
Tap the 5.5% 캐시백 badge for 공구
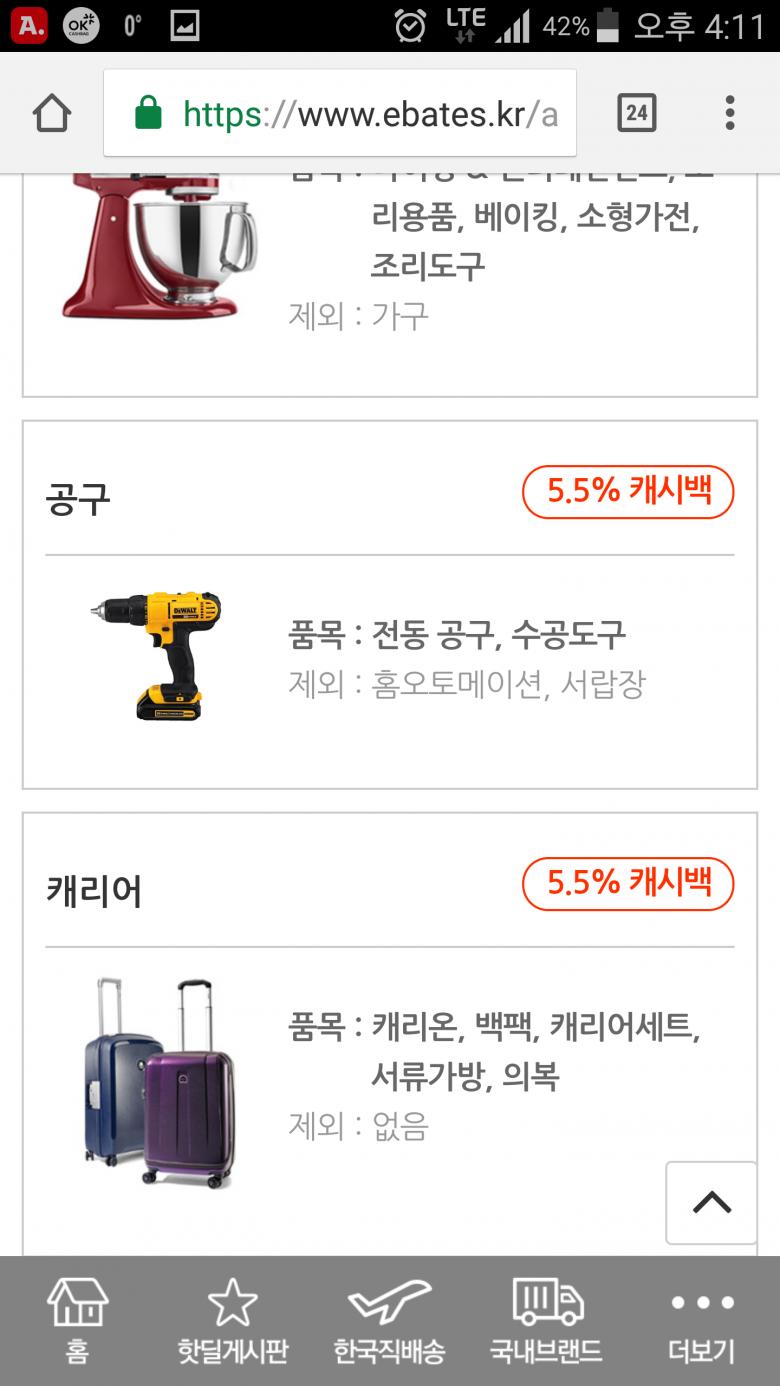coord(628,492)
